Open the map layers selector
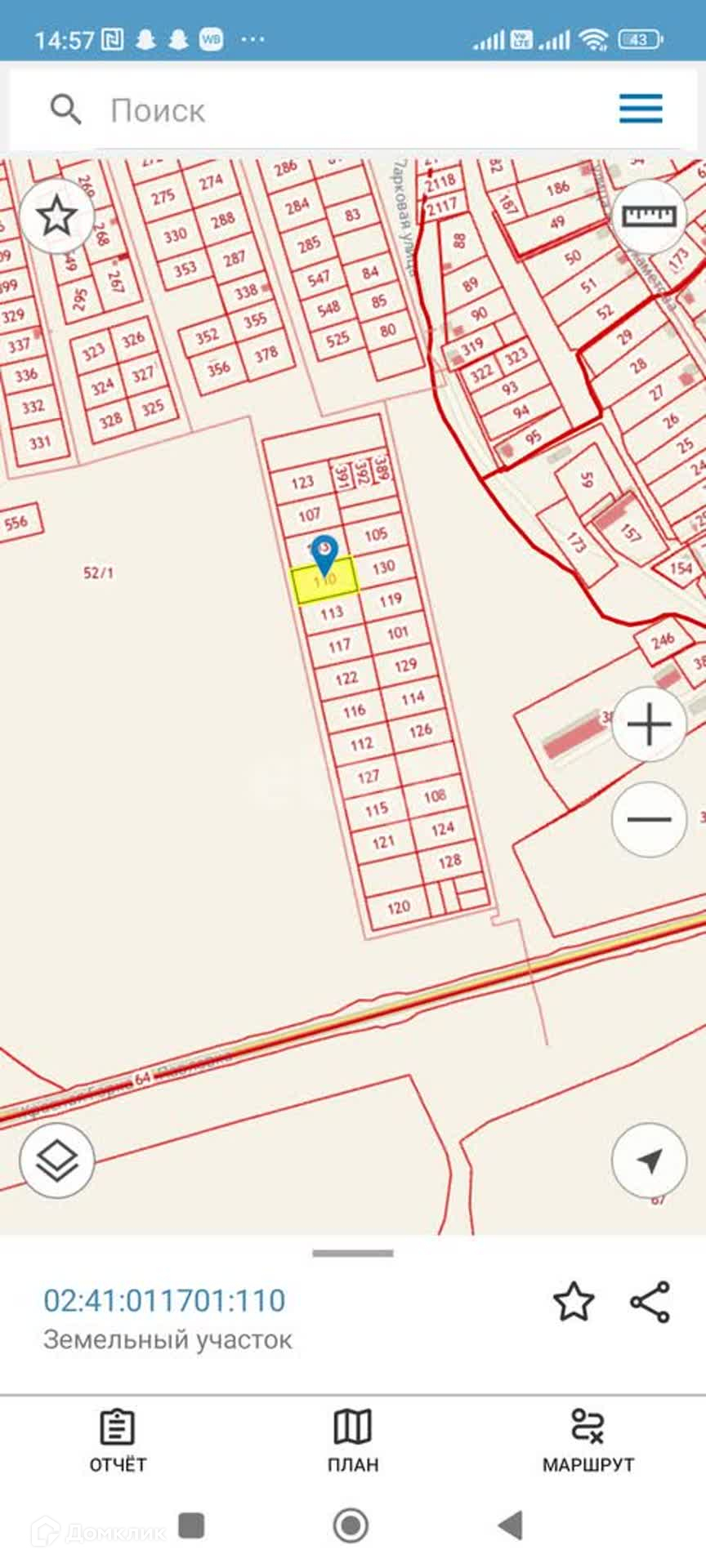 (57, 1160)
